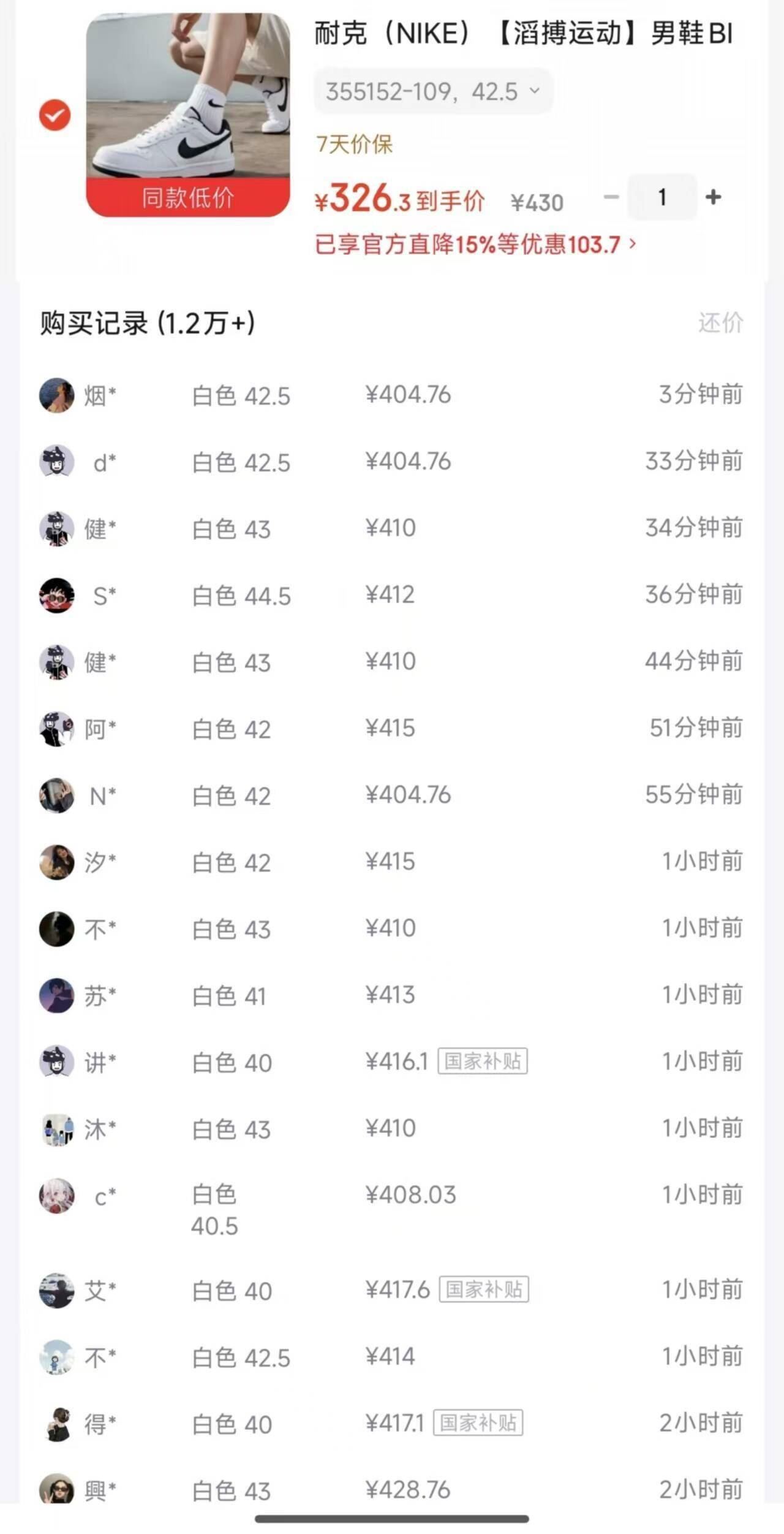This screenshot has height=1534, width=784.
Task: Tap the 还价 bargain button
Action: click(x=721, y=322)
